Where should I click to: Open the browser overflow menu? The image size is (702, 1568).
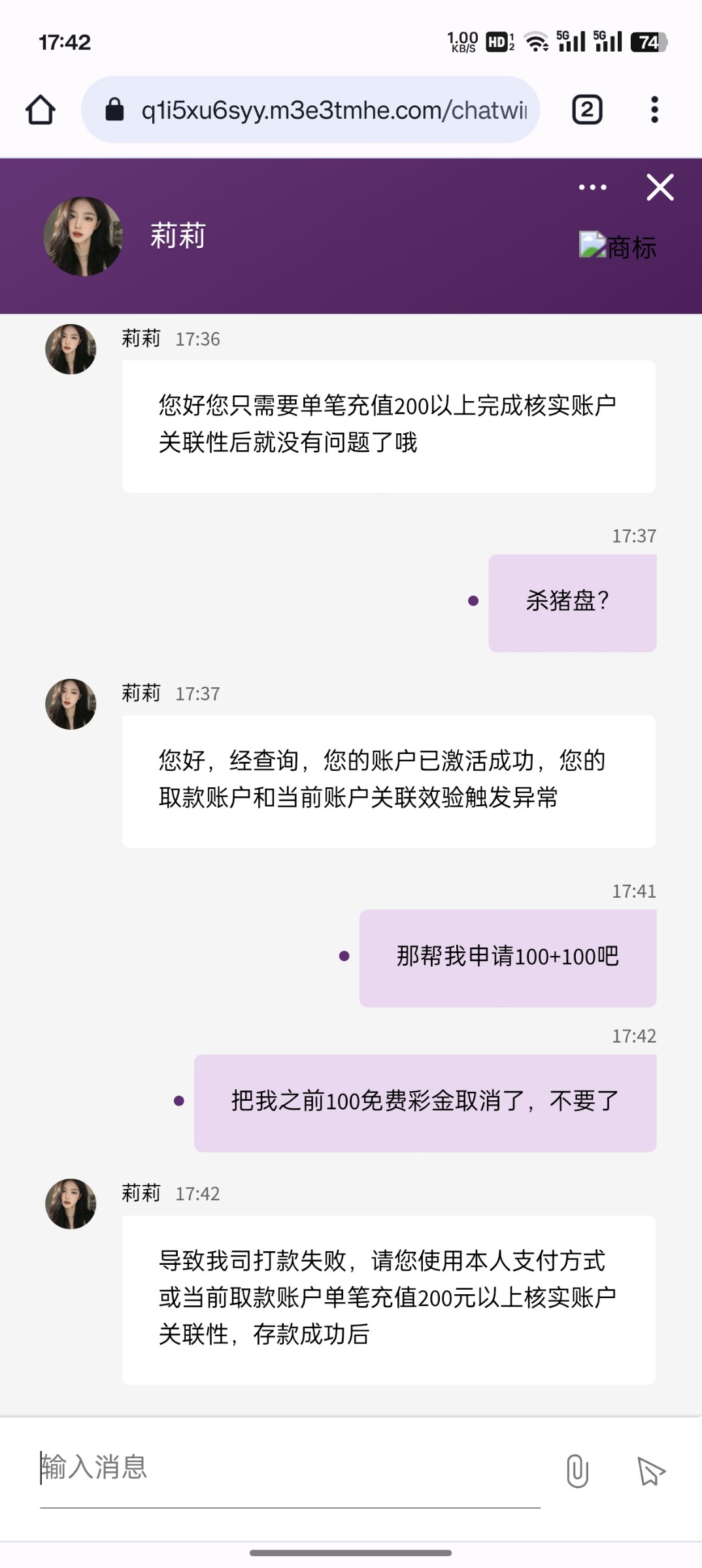click(654, 110)
